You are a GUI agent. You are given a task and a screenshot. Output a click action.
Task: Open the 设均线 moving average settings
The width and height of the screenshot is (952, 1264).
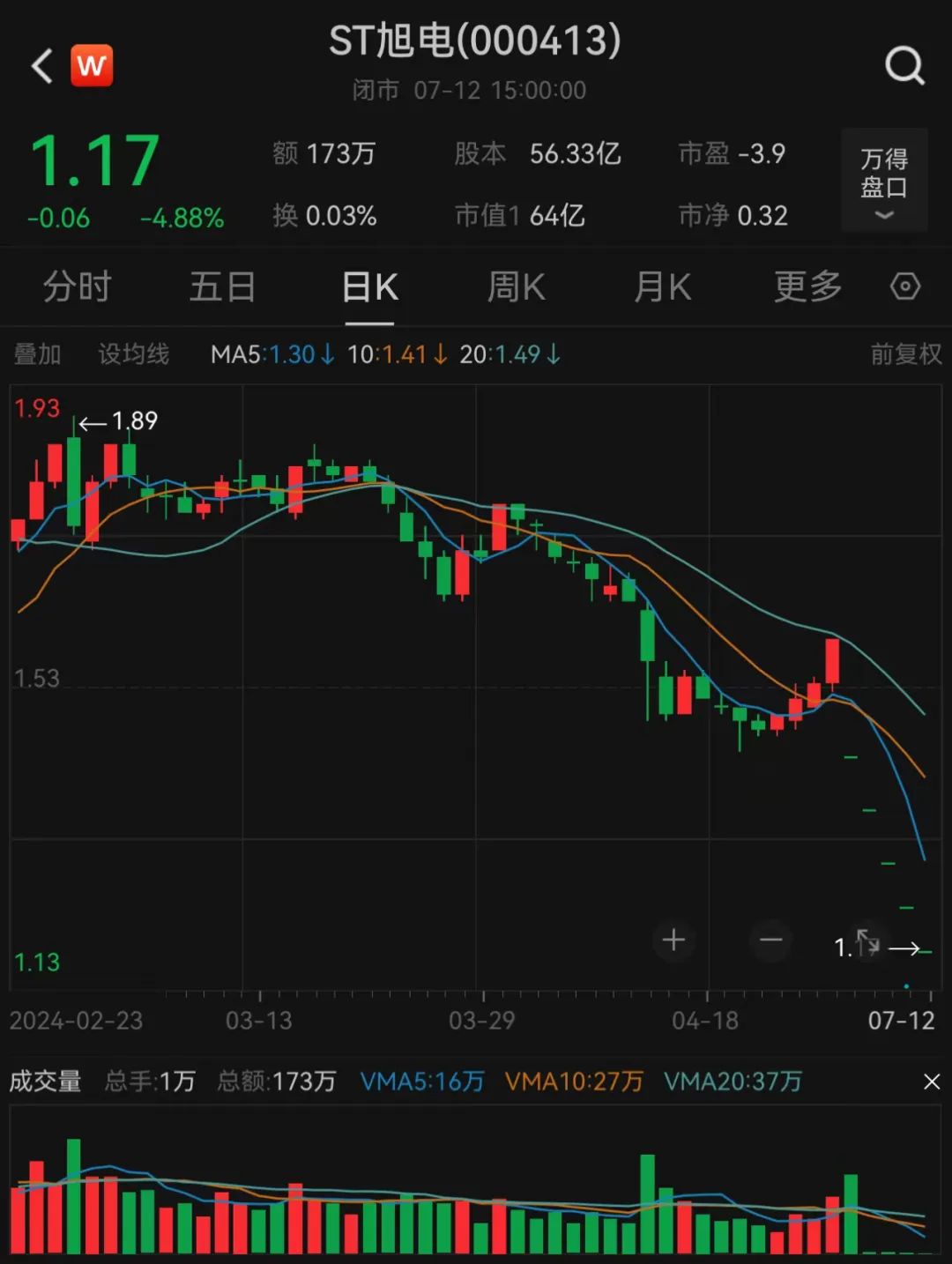tap(133, 354)
